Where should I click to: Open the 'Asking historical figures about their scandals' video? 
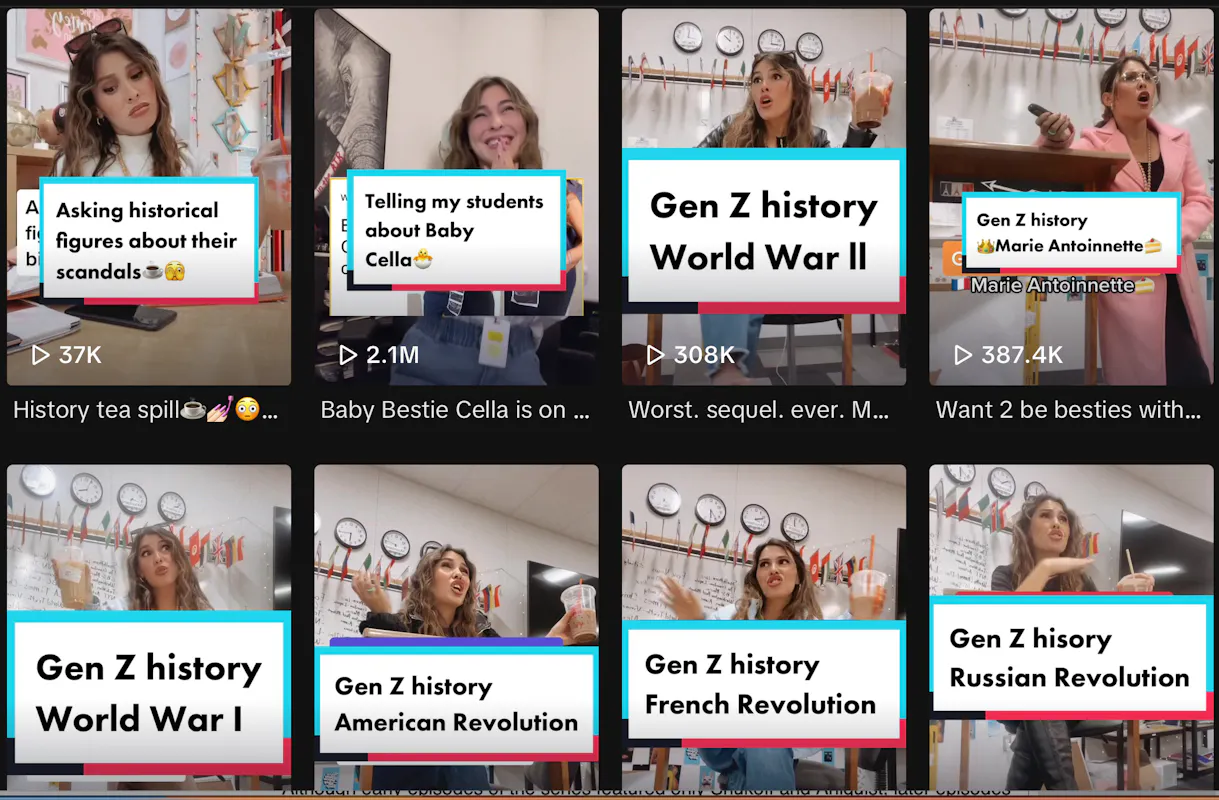pos(149,197)
